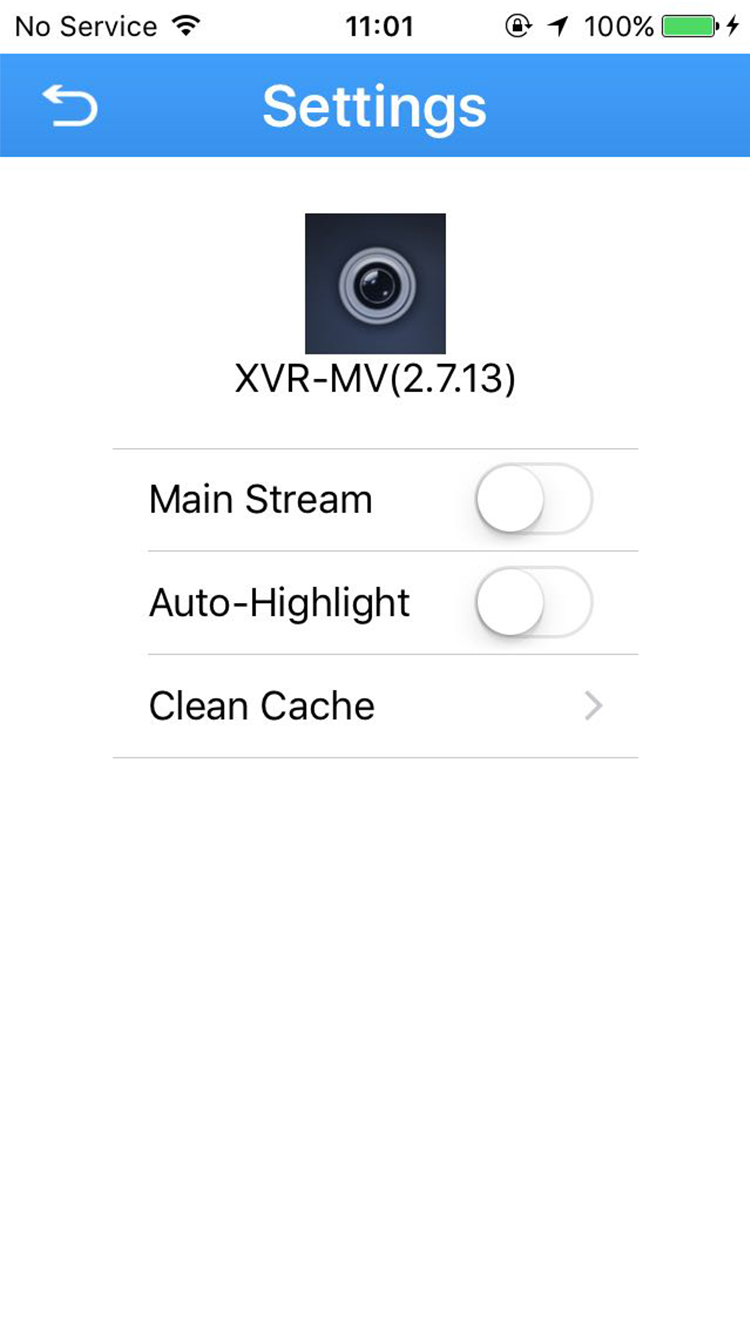The width and height of the screenshot is (750, 1334).
Task: Tap the battery indicator icon
Action: 686,25
